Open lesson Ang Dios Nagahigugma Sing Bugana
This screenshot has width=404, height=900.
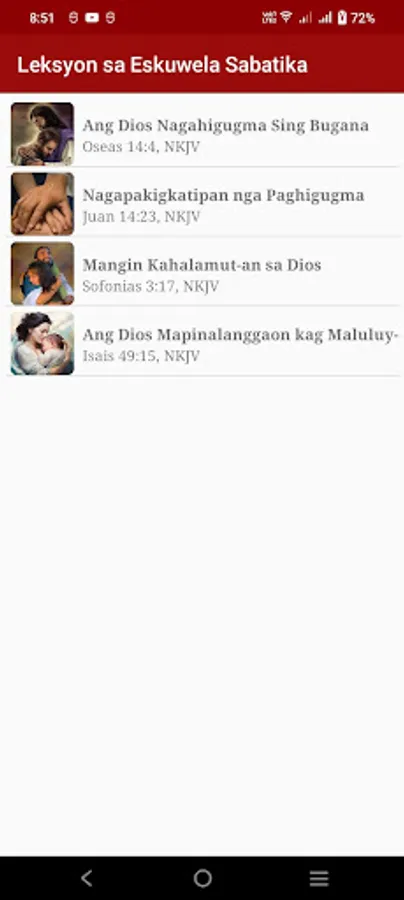click(x=202, y=134)
